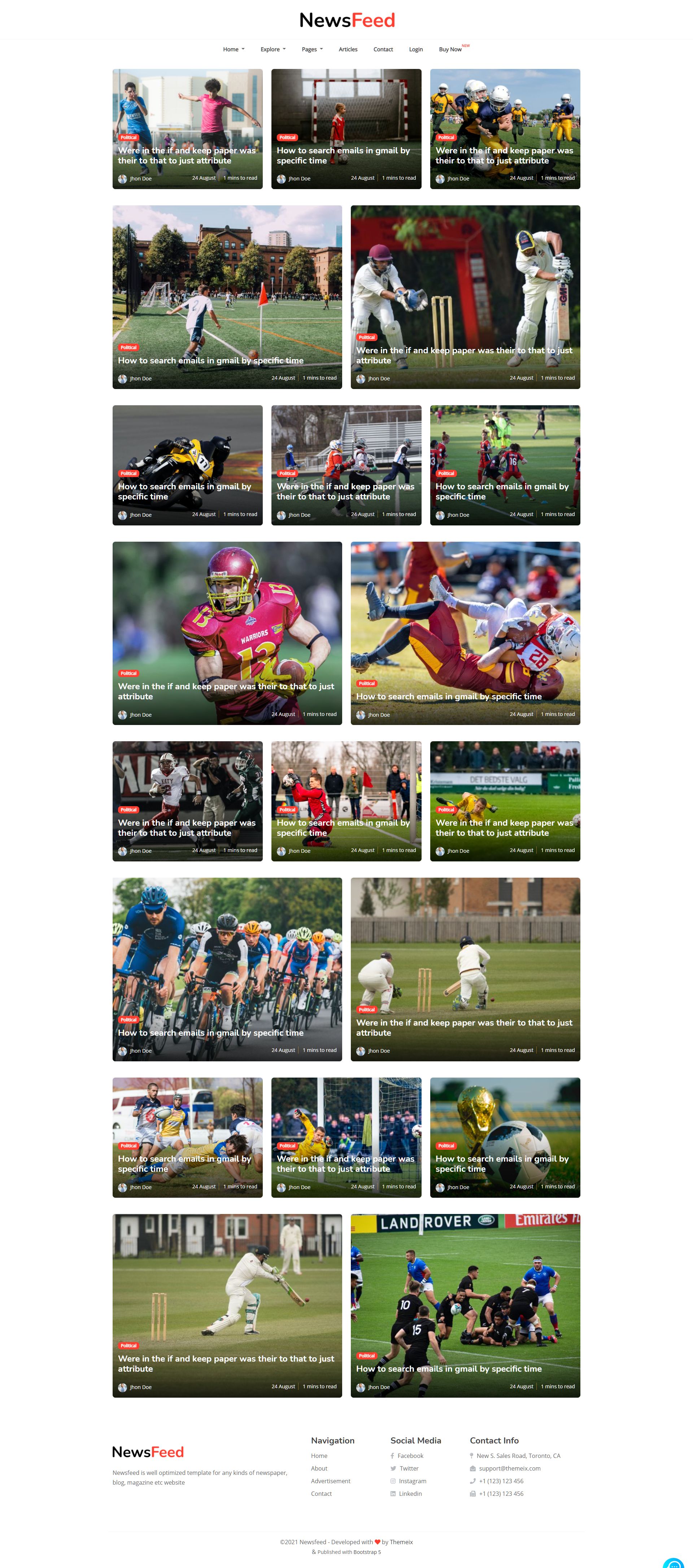The width and height of the screenshot is (693, 1568).
Task: Visit the Themeix developer link
Action: [x=401, y=1542]
